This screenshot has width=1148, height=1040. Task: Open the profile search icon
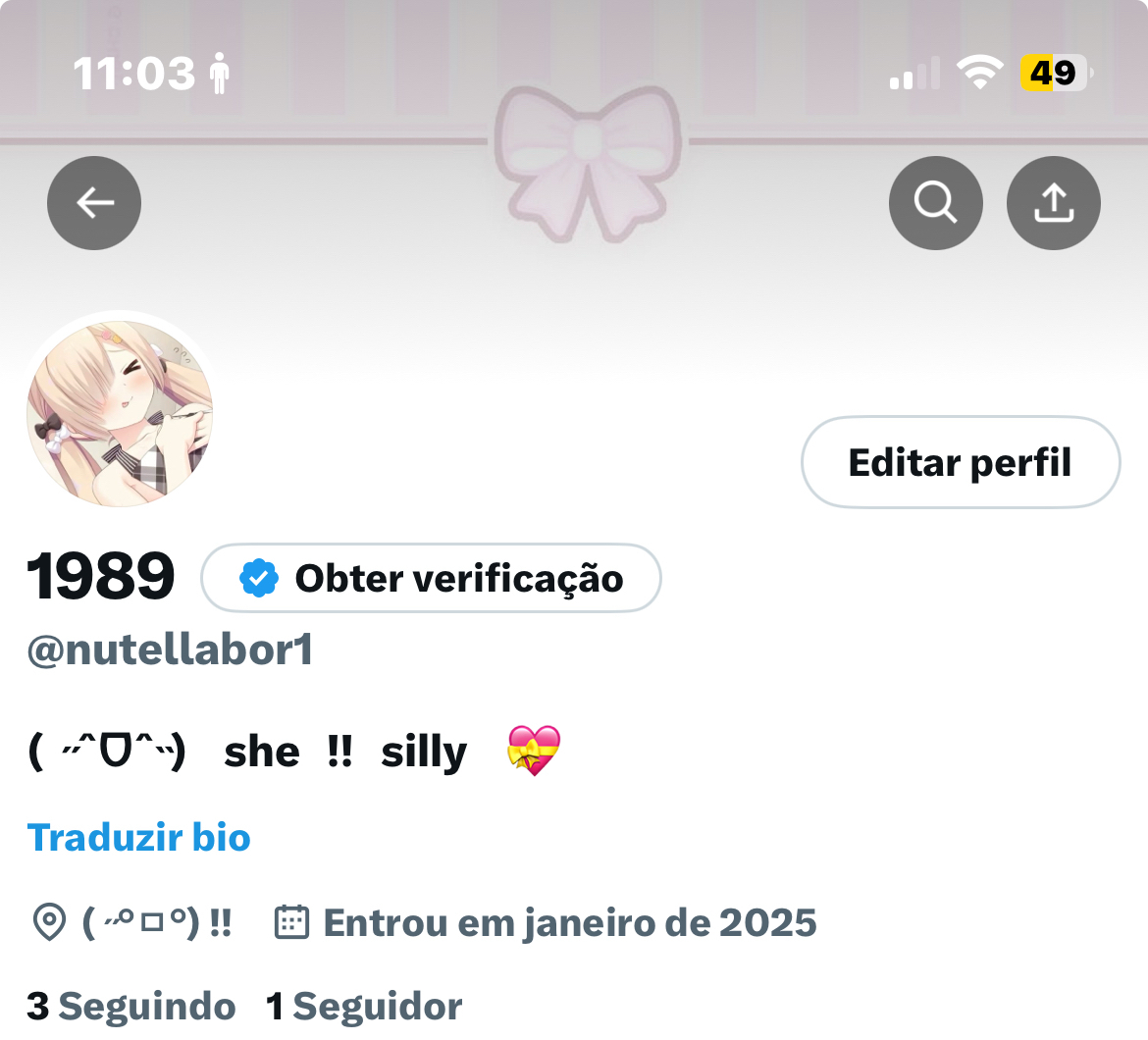[x=935, y=203]
